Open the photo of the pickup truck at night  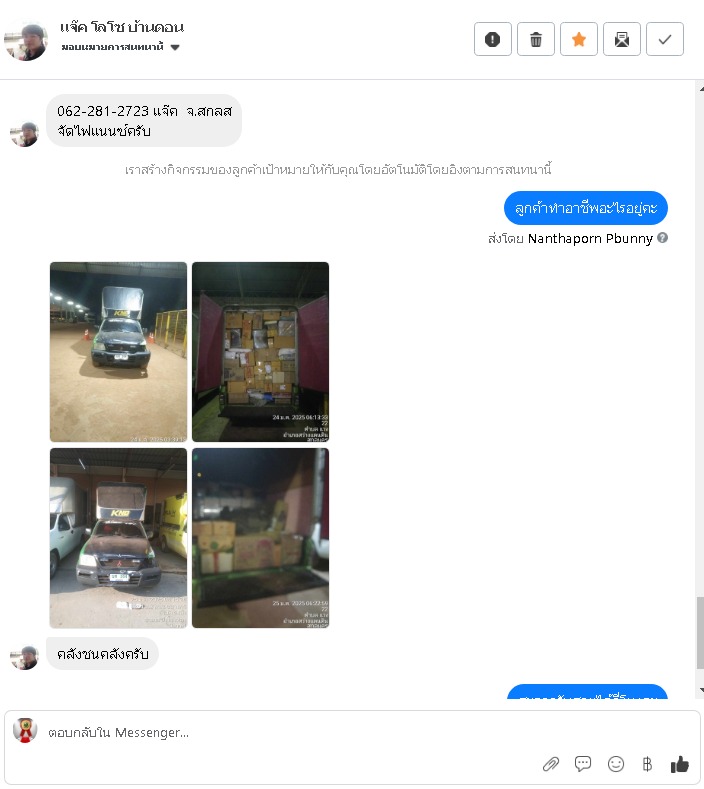tap(118, 351)
